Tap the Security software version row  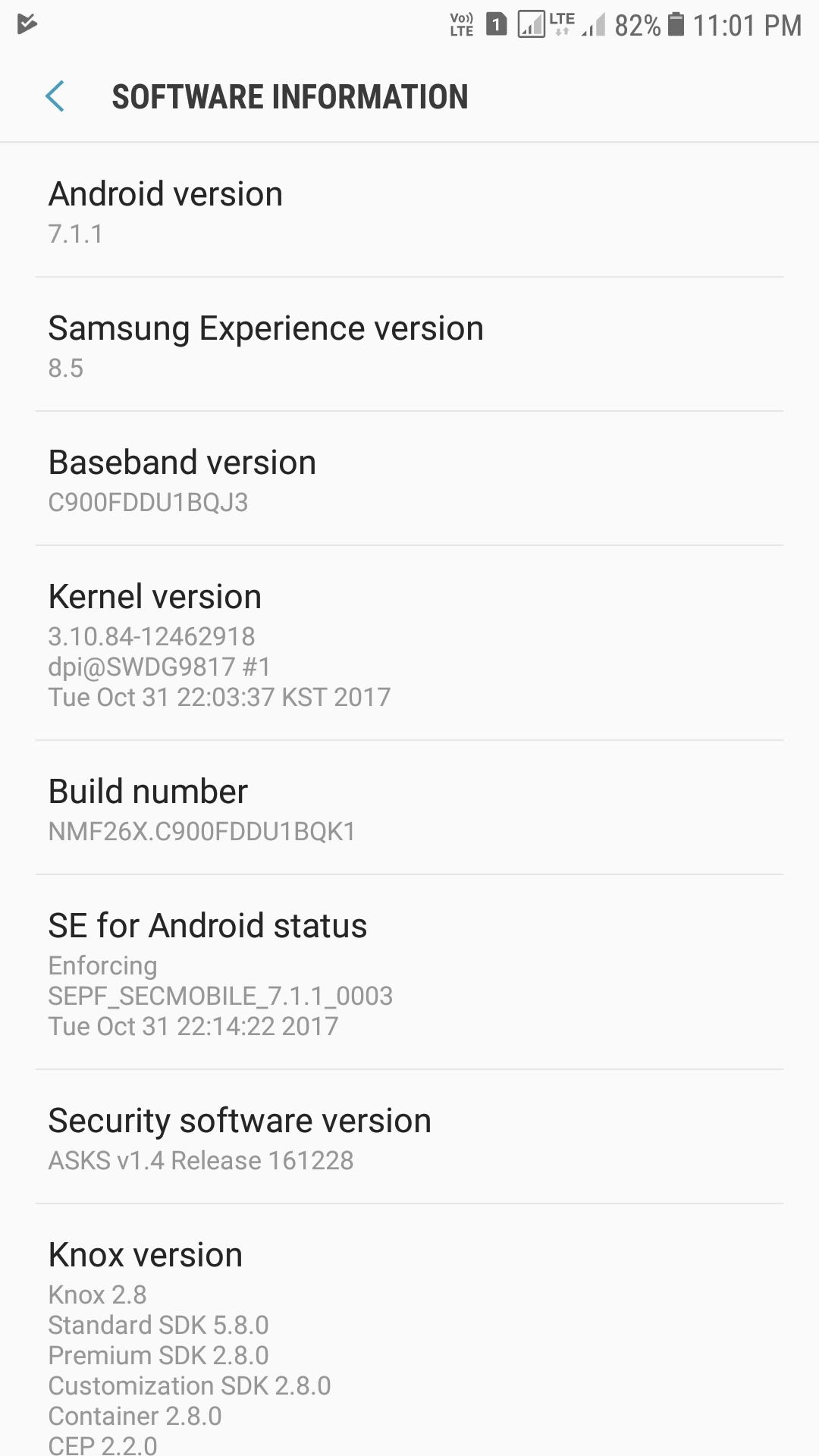[x=409, y=1137]
